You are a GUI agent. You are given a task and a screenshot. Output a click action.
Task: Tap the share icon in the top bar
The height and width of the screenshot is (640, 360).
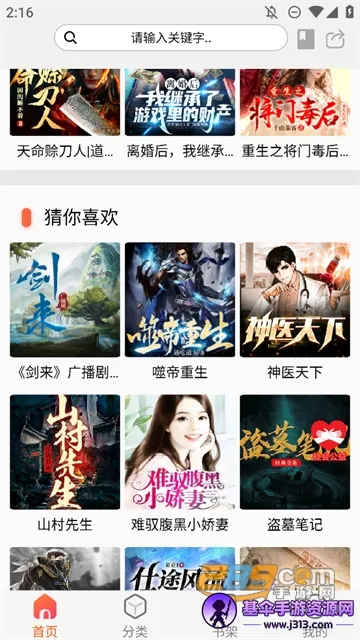[335, 40]
